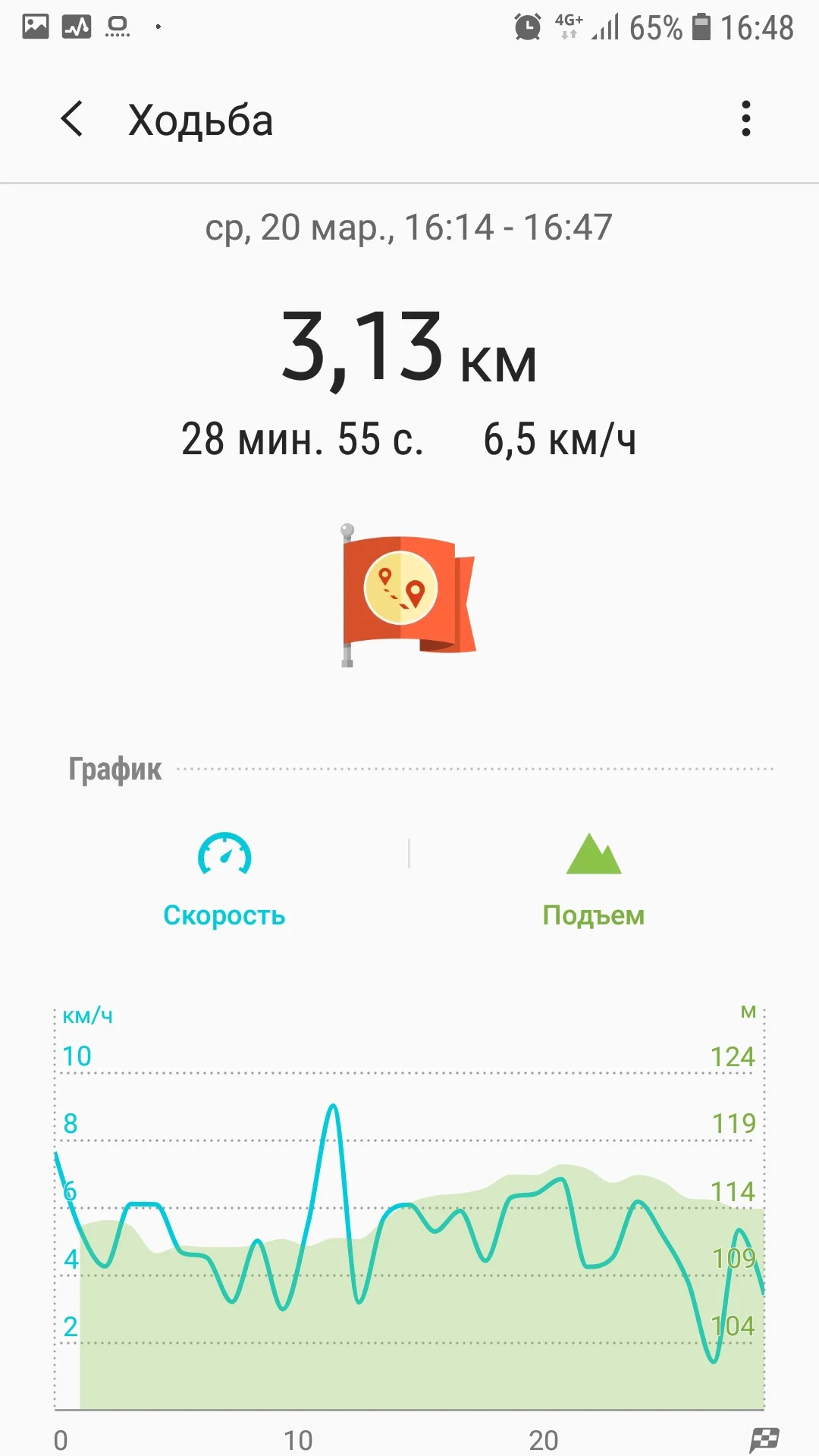Go back from the Ходьба screen

[72, 119]
